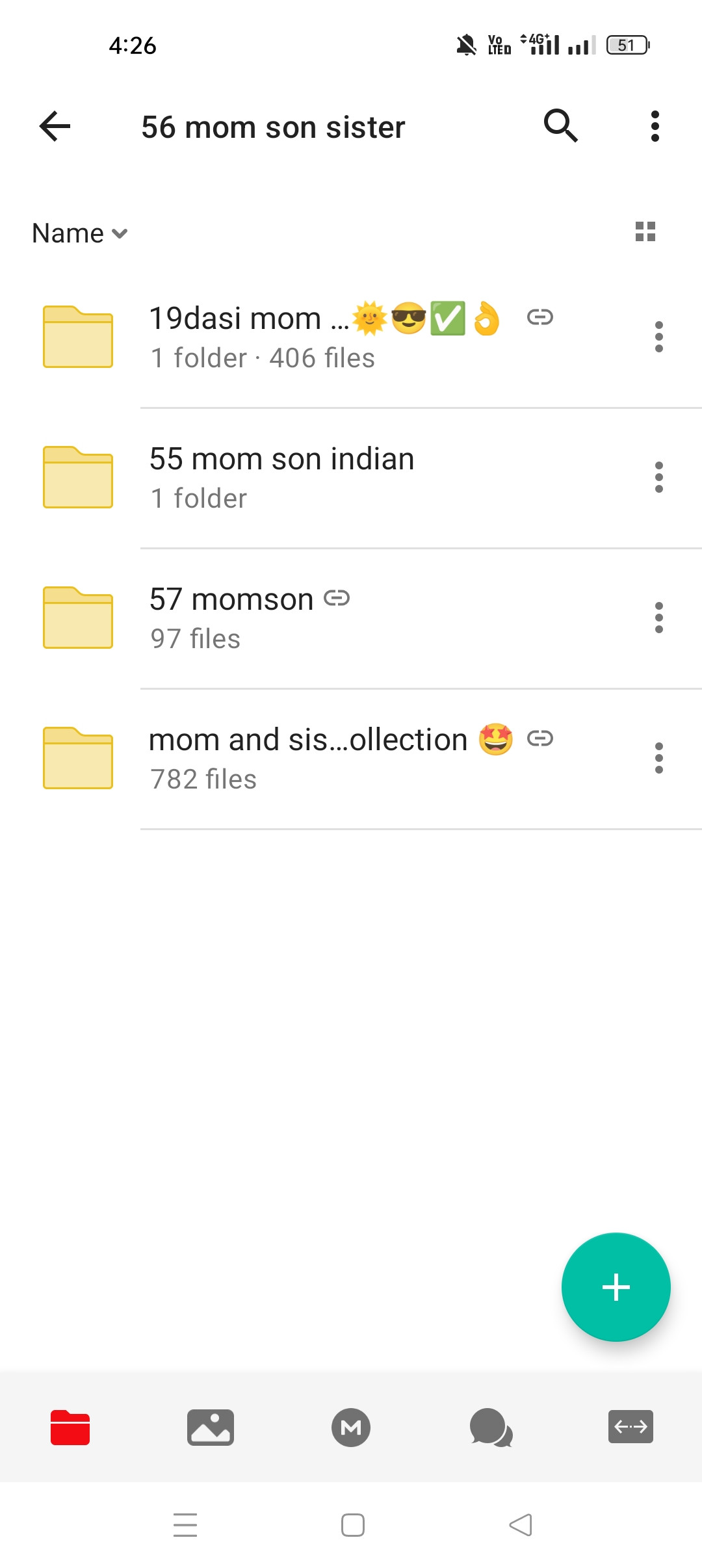Switch to the Cloud Drive tab
702x1568 pixels.
pyautogui.click(x=70, y=1428)
